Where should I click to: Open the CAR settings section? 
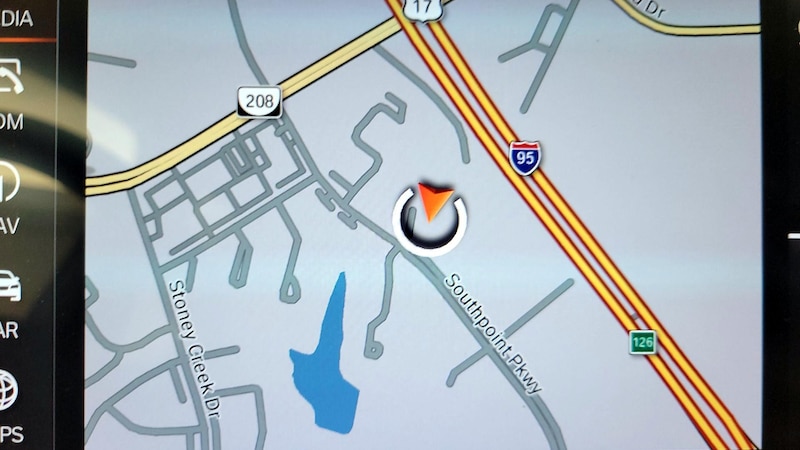11,300
